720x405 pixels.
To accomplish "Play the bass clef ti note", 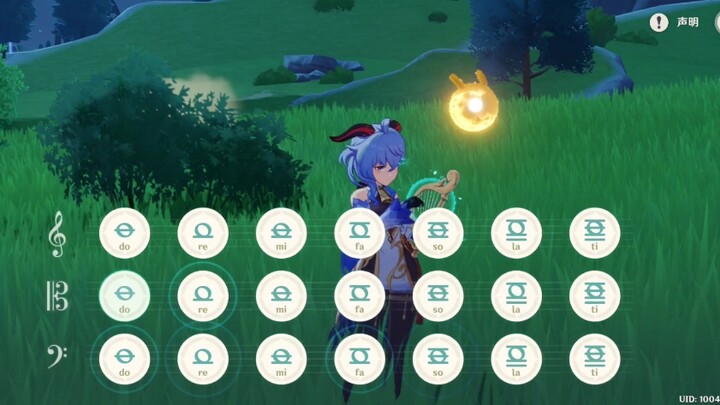I will (x=594, y=358).
